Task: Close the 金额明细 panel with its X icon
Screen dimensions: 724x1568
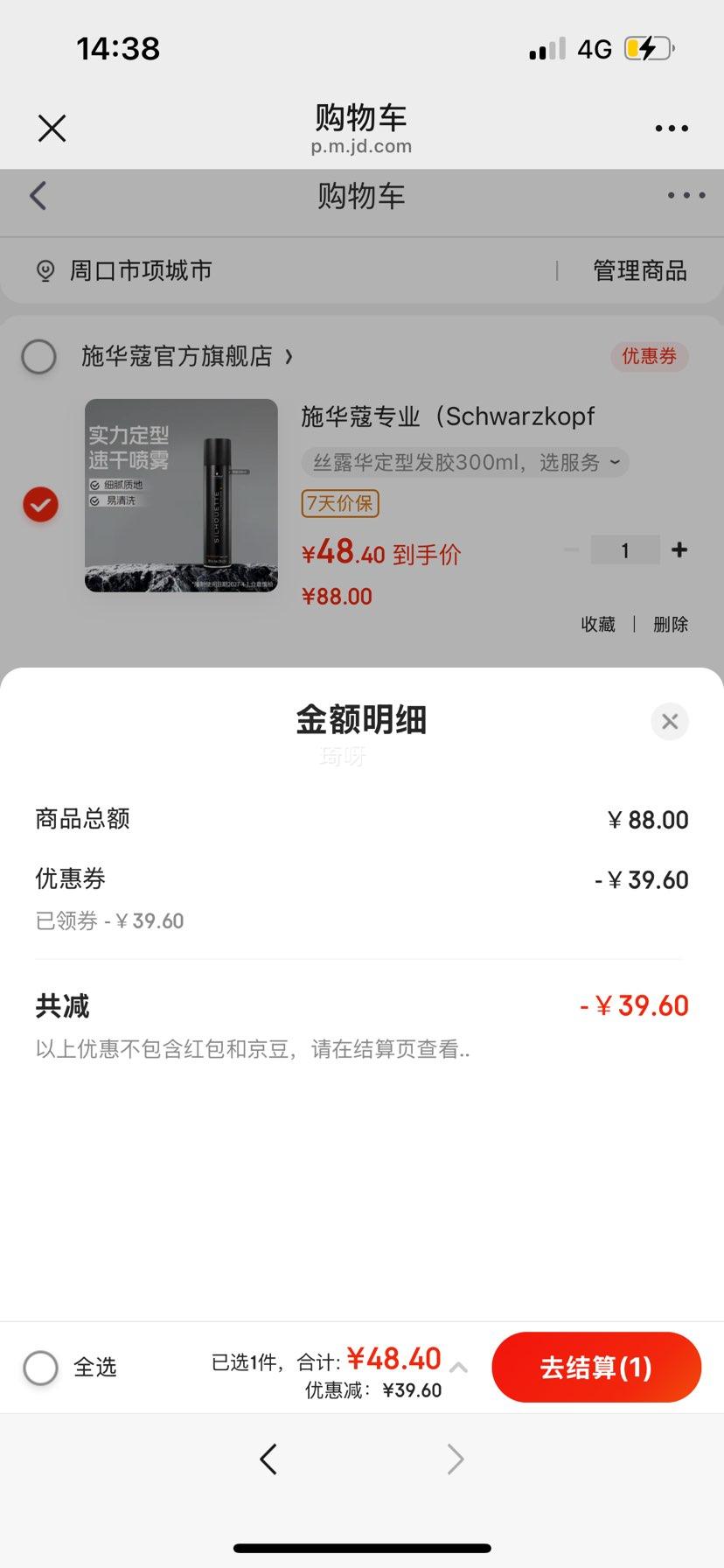Action: tap(670, 721)
